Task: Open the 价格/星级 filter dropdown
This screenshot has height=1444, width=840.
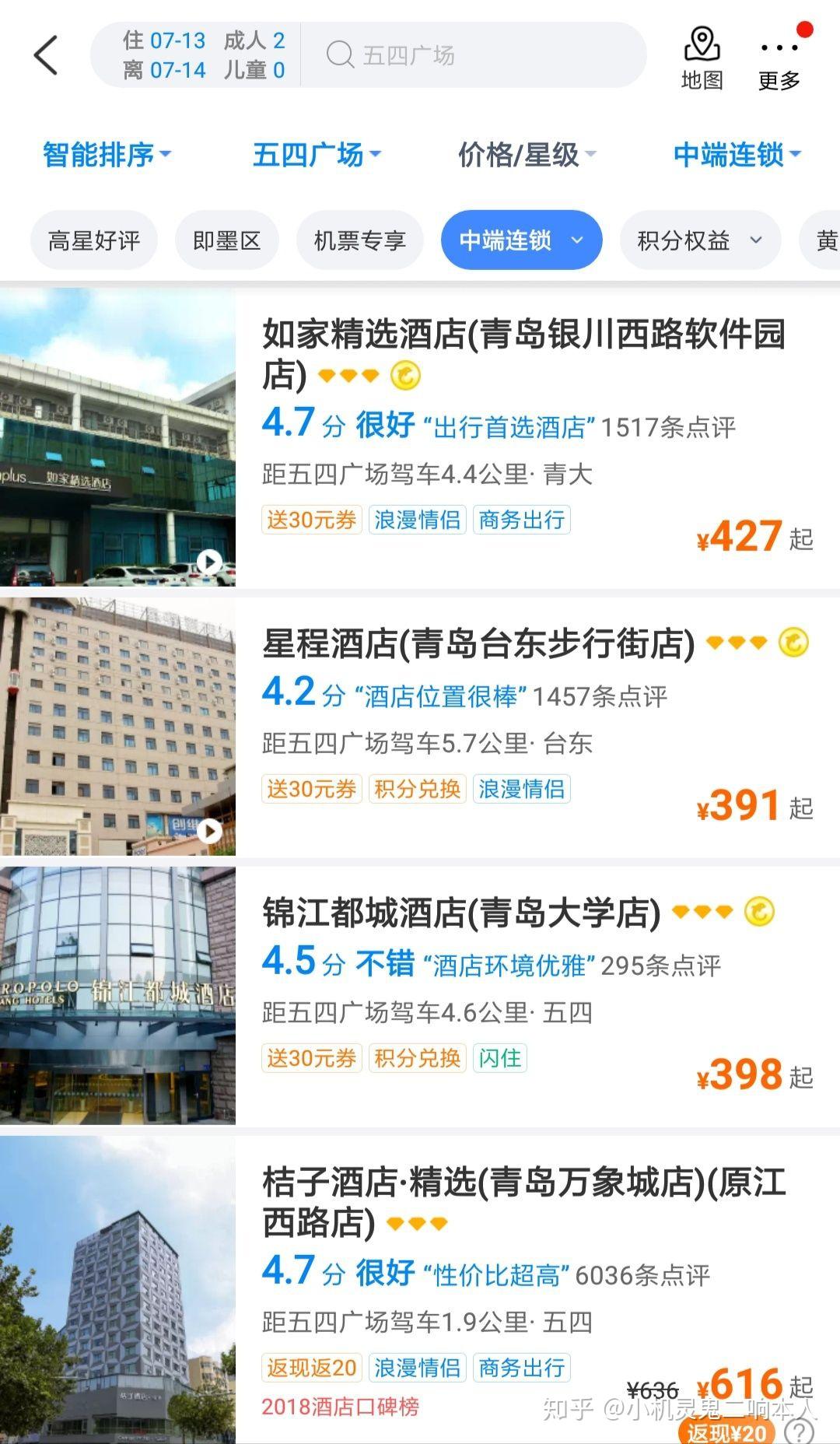Action: tap(526, 155)
